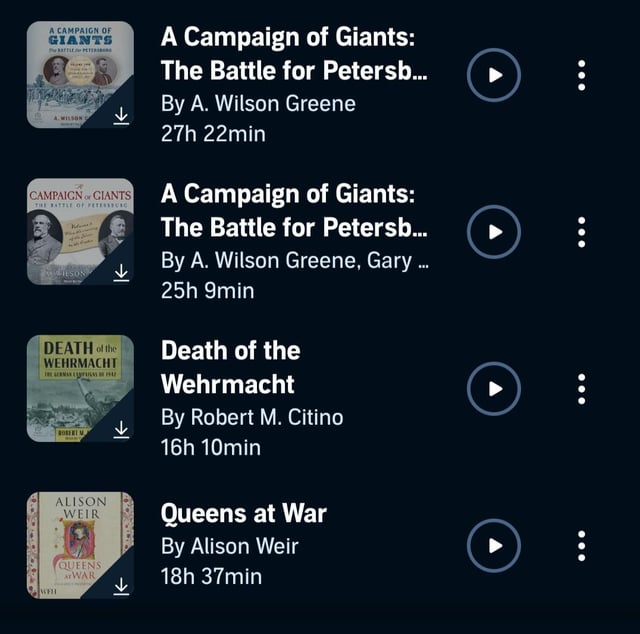Play the 27h 22min Campaign of Giants audiobook
640x634 pixels.
[494, 75]
